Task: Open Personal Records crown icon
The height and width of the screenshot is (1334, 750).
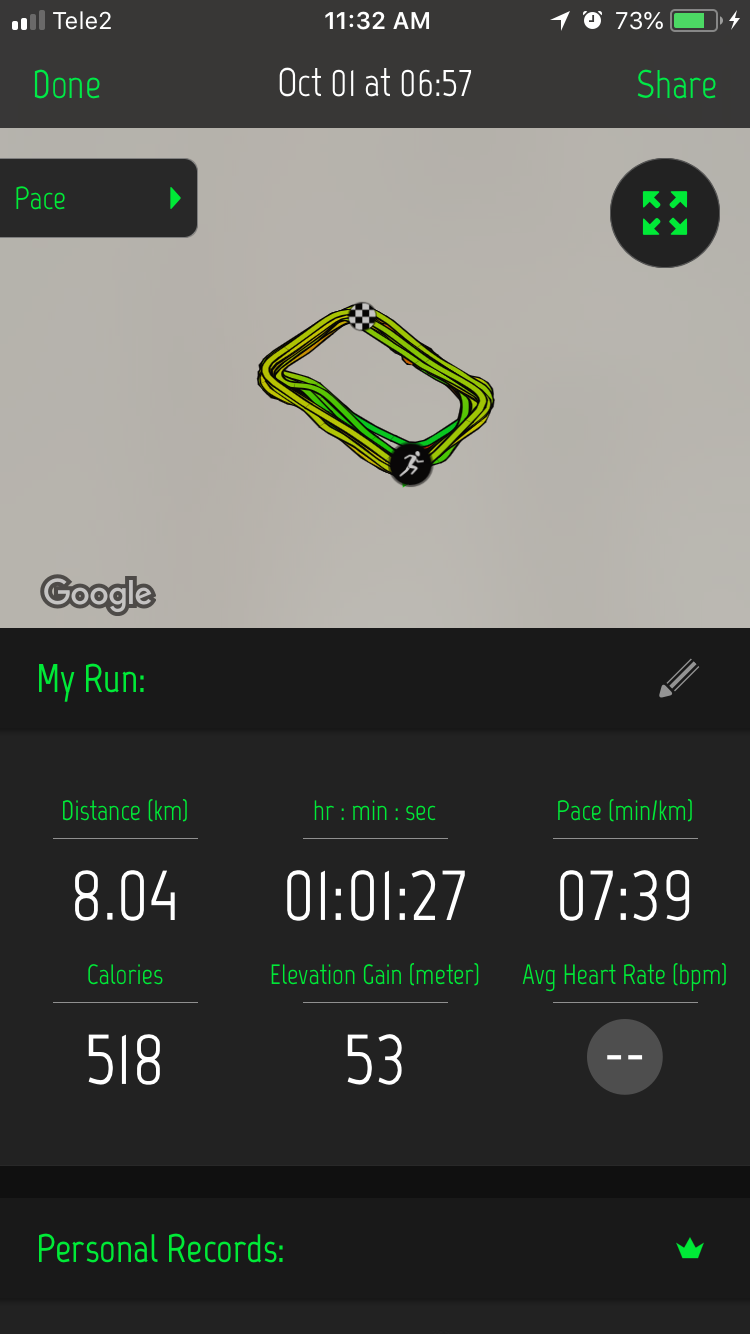Action: (x=690, y=1249)
